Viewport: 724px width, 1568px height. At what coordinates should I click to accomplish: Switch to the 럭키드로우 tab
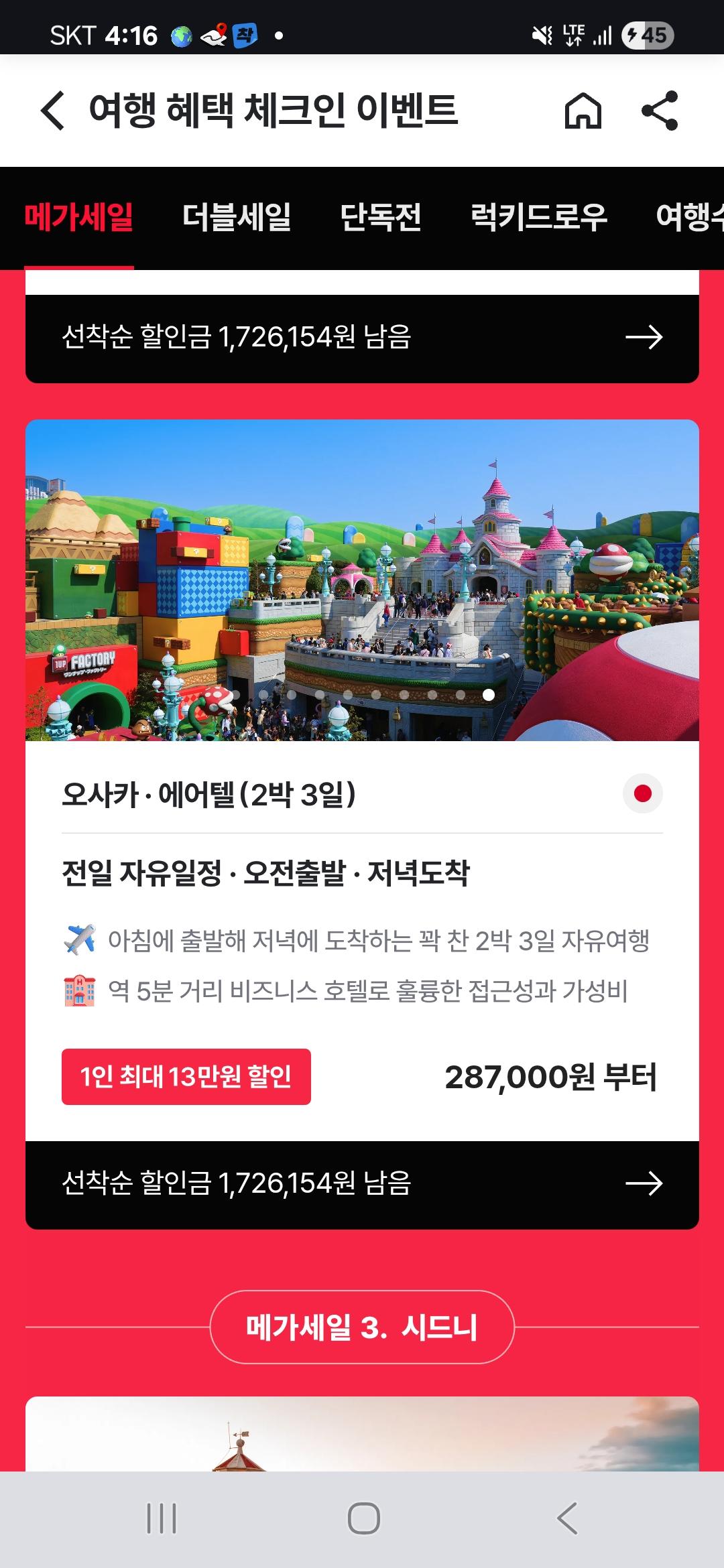click(539, 218)
